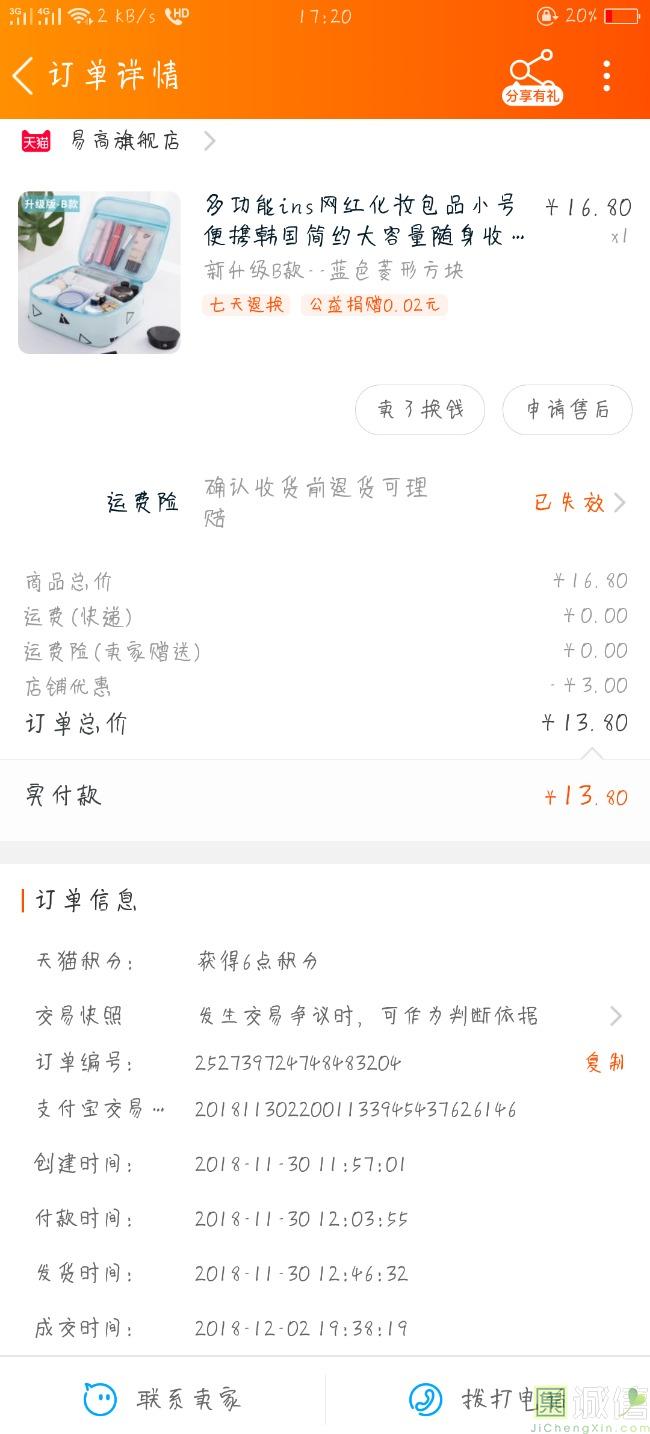Screen dimensions: 650x1434
Task: Tap 申请售后 to request after-sales service
Action: tap(567, 410)
